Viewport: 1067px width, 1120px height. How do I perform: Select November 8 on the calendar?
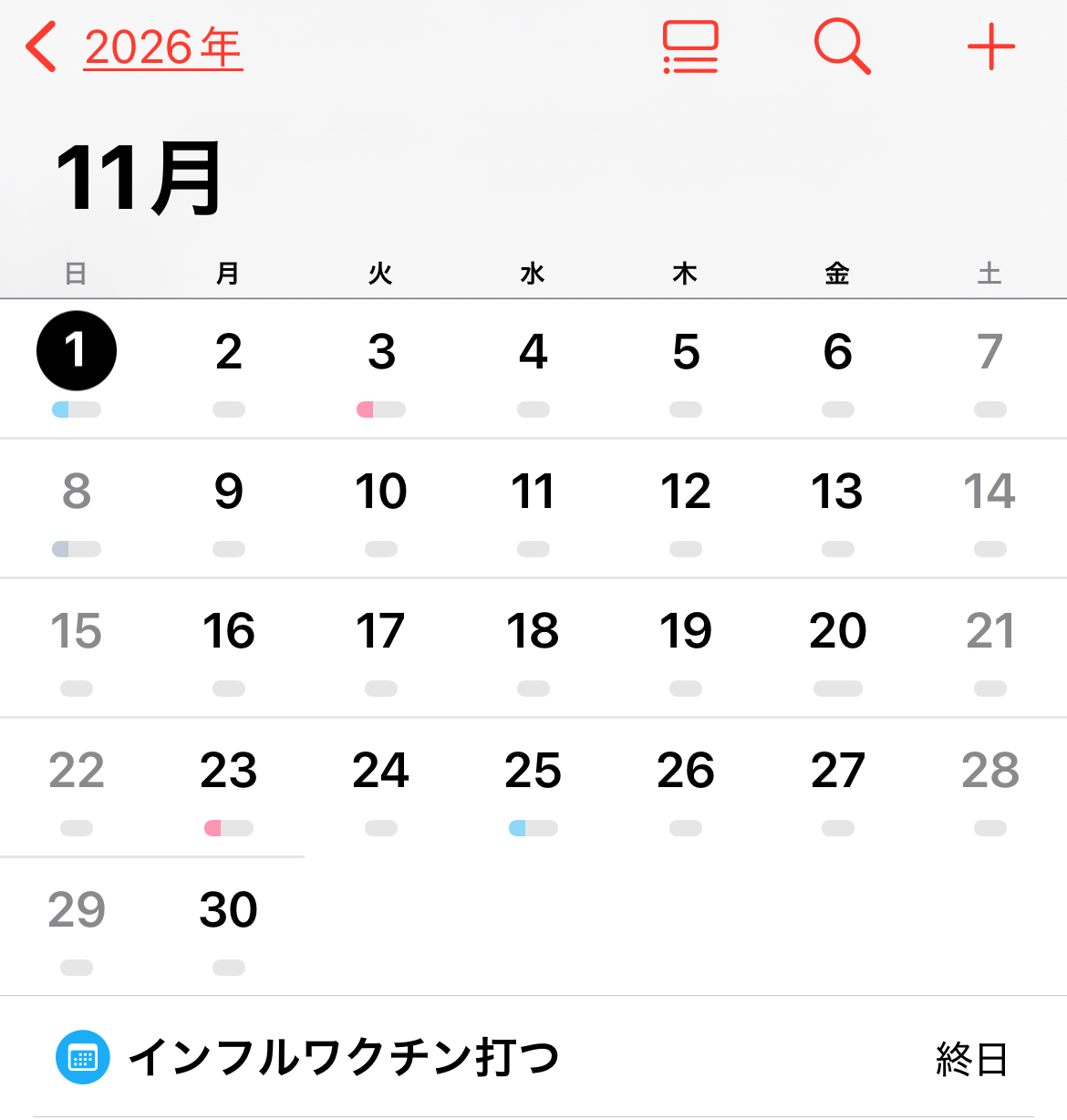(77, 492)
